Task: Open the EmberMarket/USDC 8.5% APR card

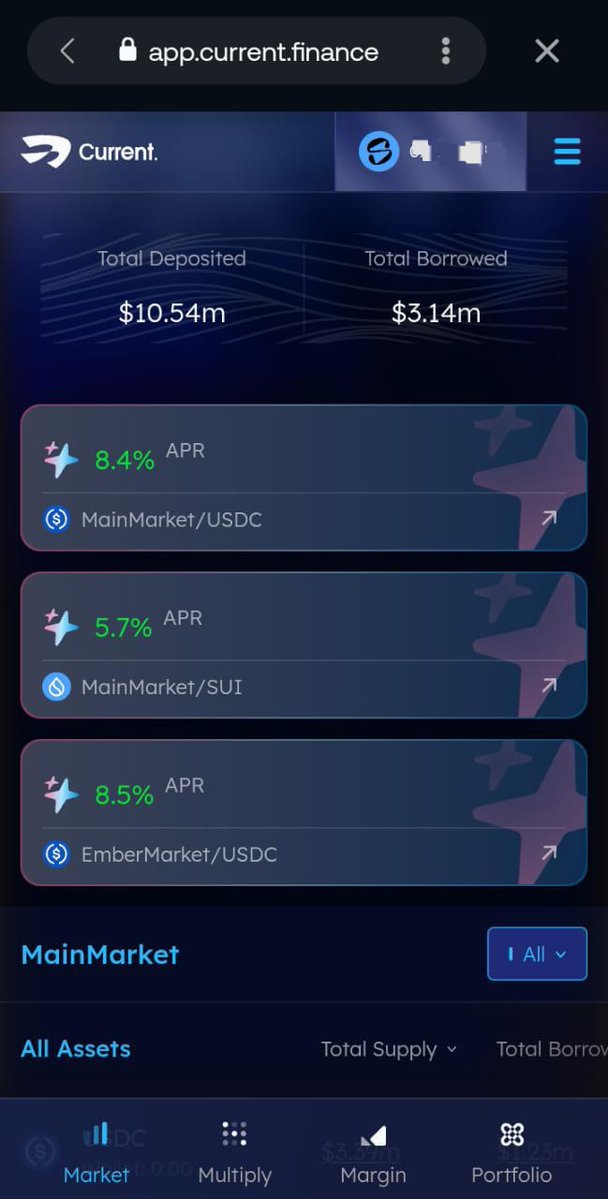Action: coord(303,812)
